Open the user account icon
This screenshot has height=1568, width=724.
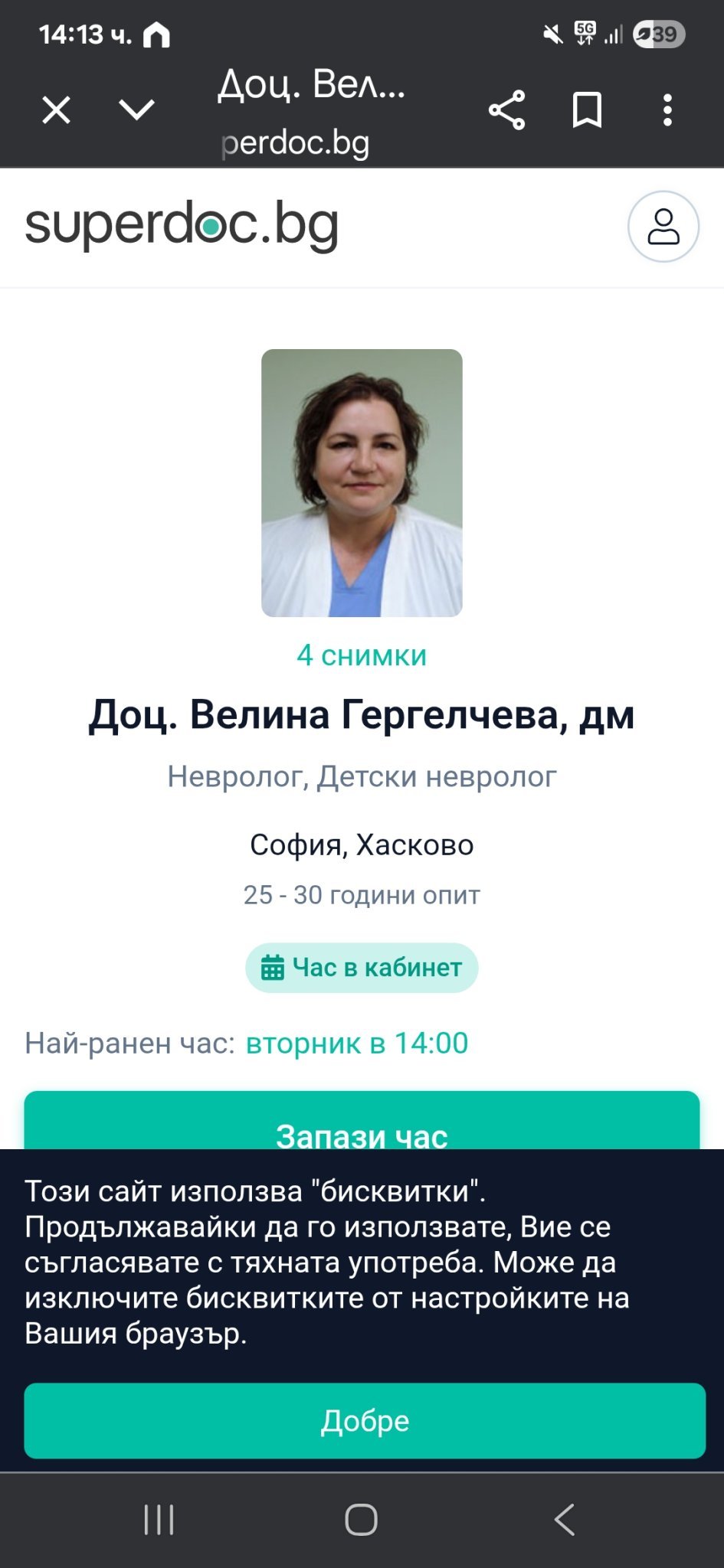[663, 227]
